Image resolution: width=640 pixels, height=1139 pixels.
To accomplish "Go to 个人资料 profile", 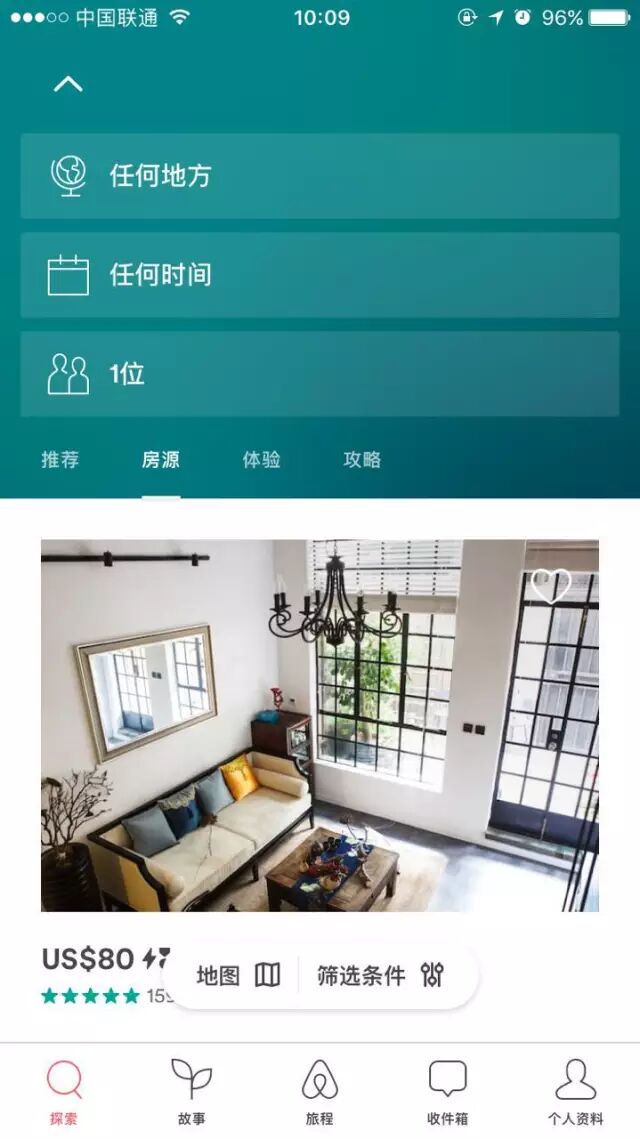I will click(575, 1092).
